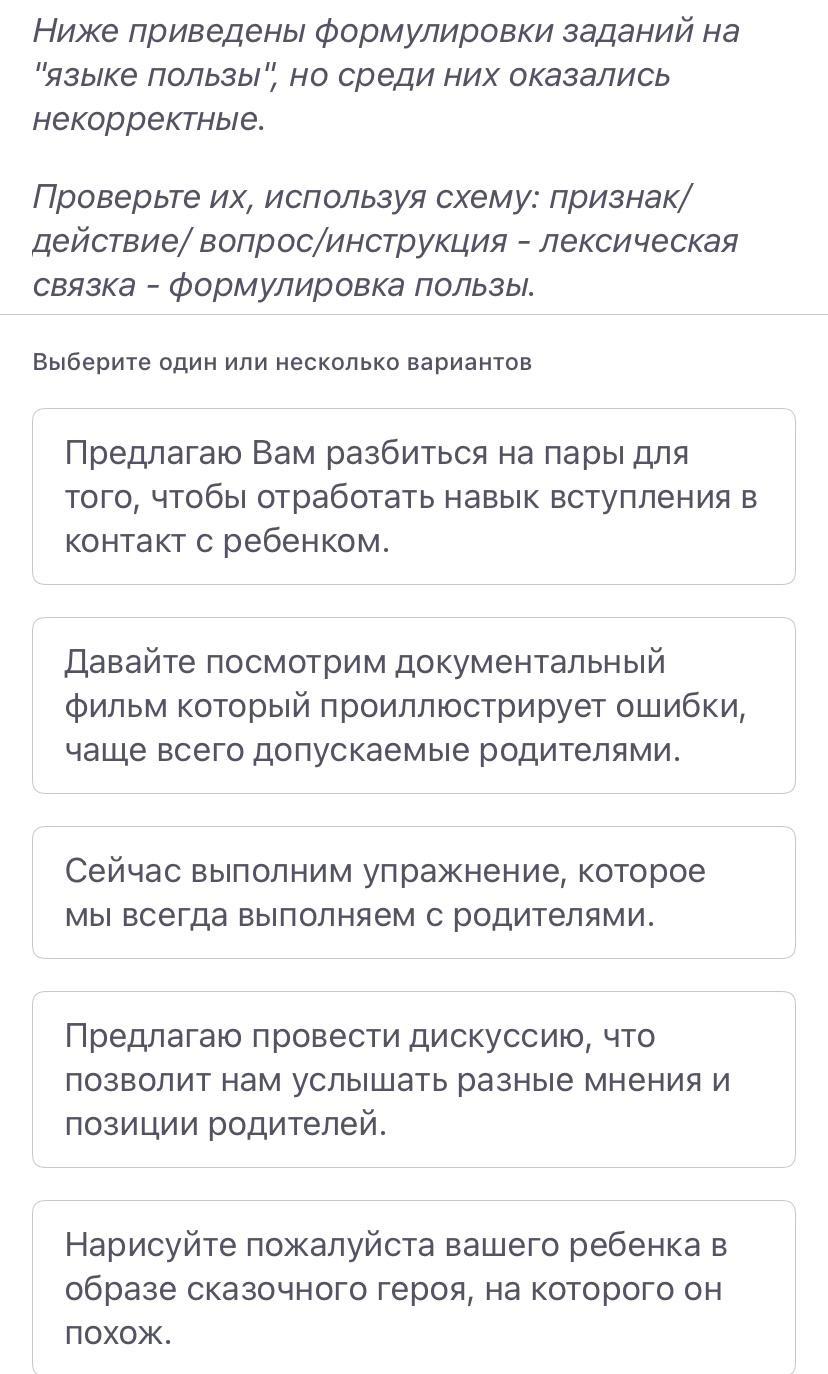Viewport: 828px width, 1374px height.
Task: Select the option 'Предлагаю Вам разбиться на пары'
Action: [x=414, y=496]
